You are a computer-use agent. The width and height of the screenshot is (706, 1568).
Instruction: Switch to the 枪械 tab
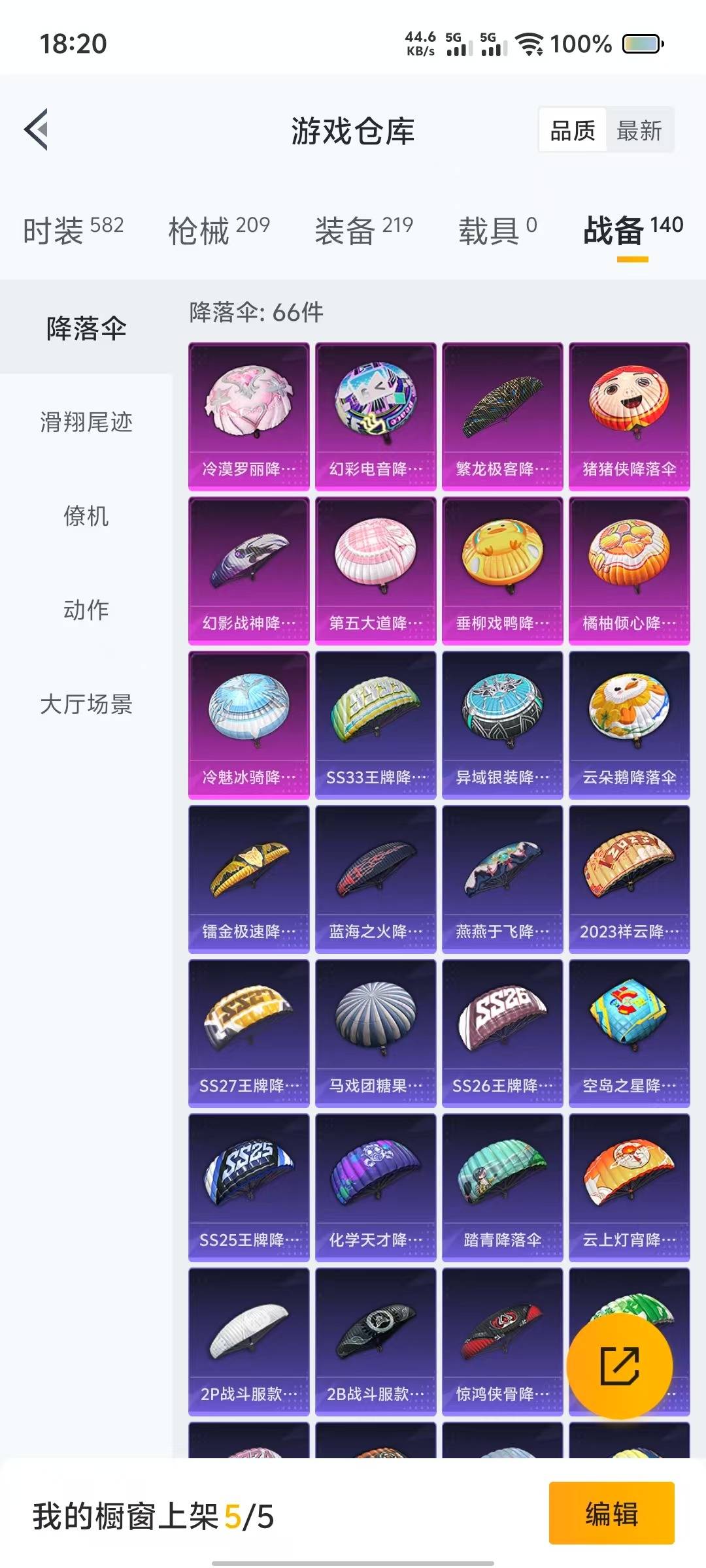[219, 230]
